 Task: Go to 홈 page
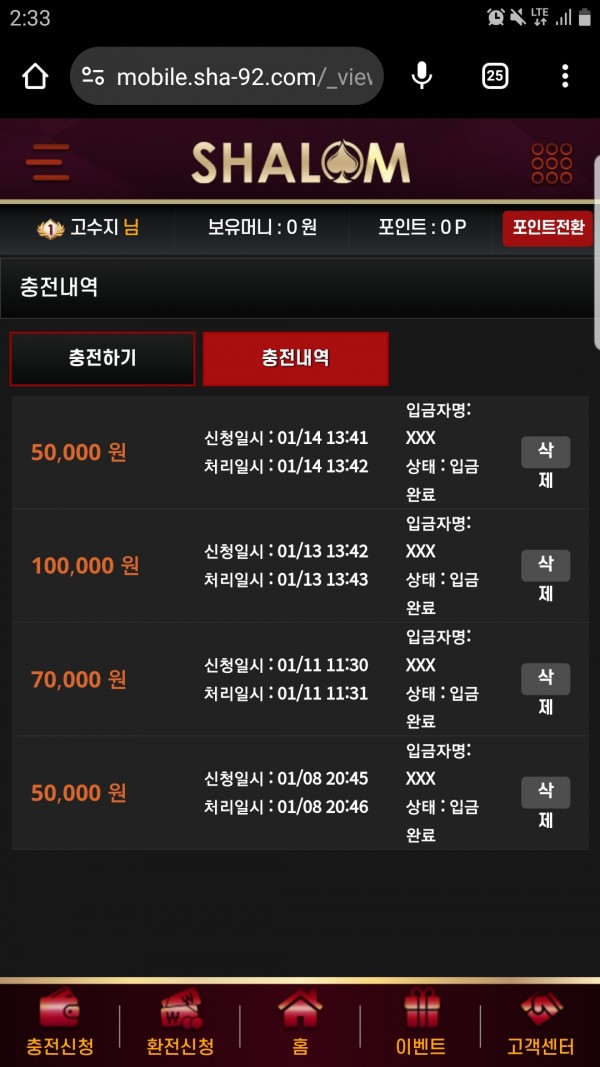point(300,1024)
